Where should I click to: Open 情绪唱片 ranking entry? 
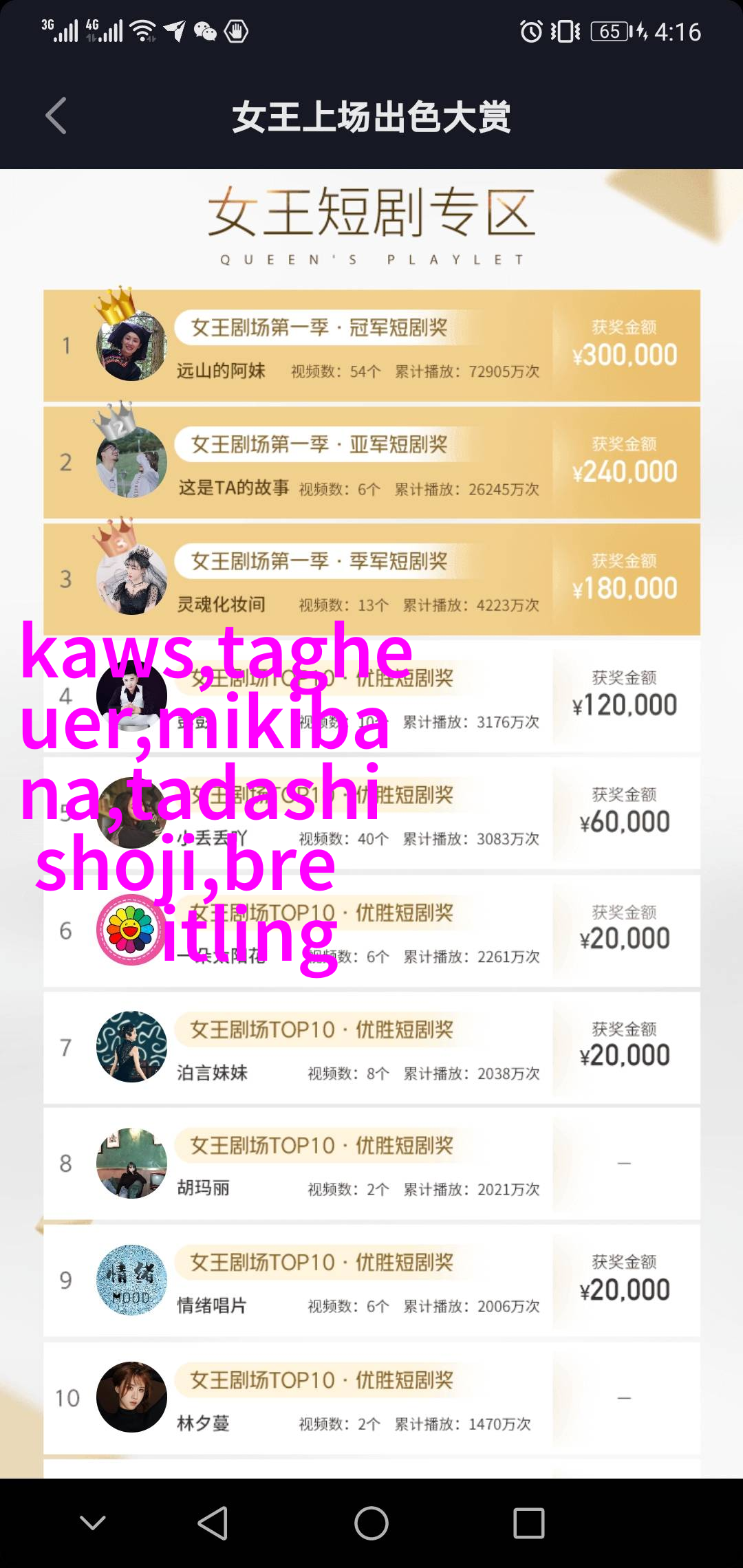(371, 1281)
